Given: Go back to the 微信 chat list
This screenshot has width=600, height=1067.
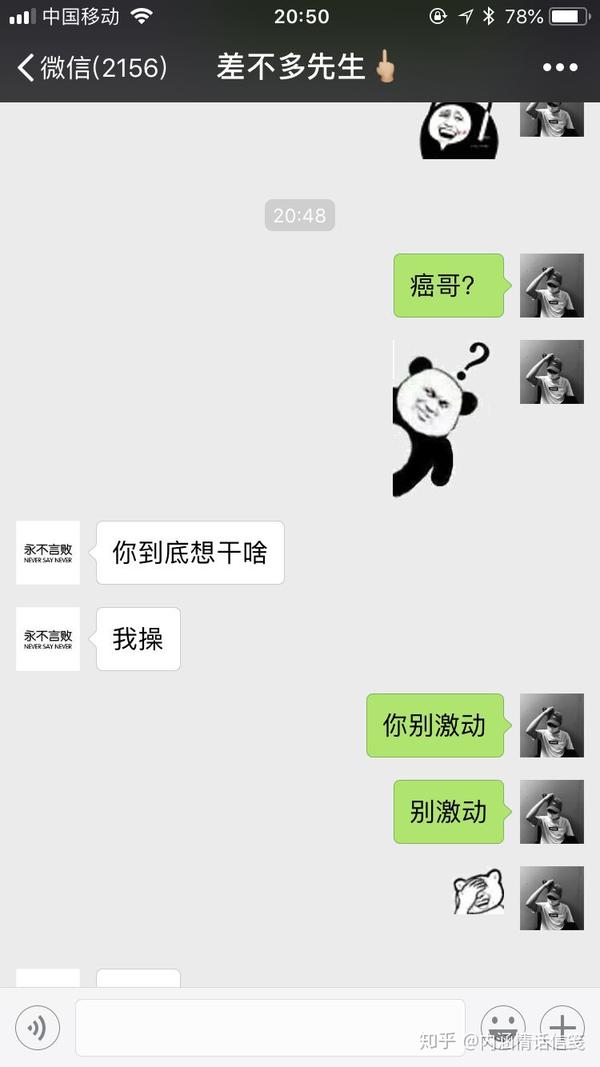Looking at the screenshot, I should pyautogui.click(x=92, y=67).
